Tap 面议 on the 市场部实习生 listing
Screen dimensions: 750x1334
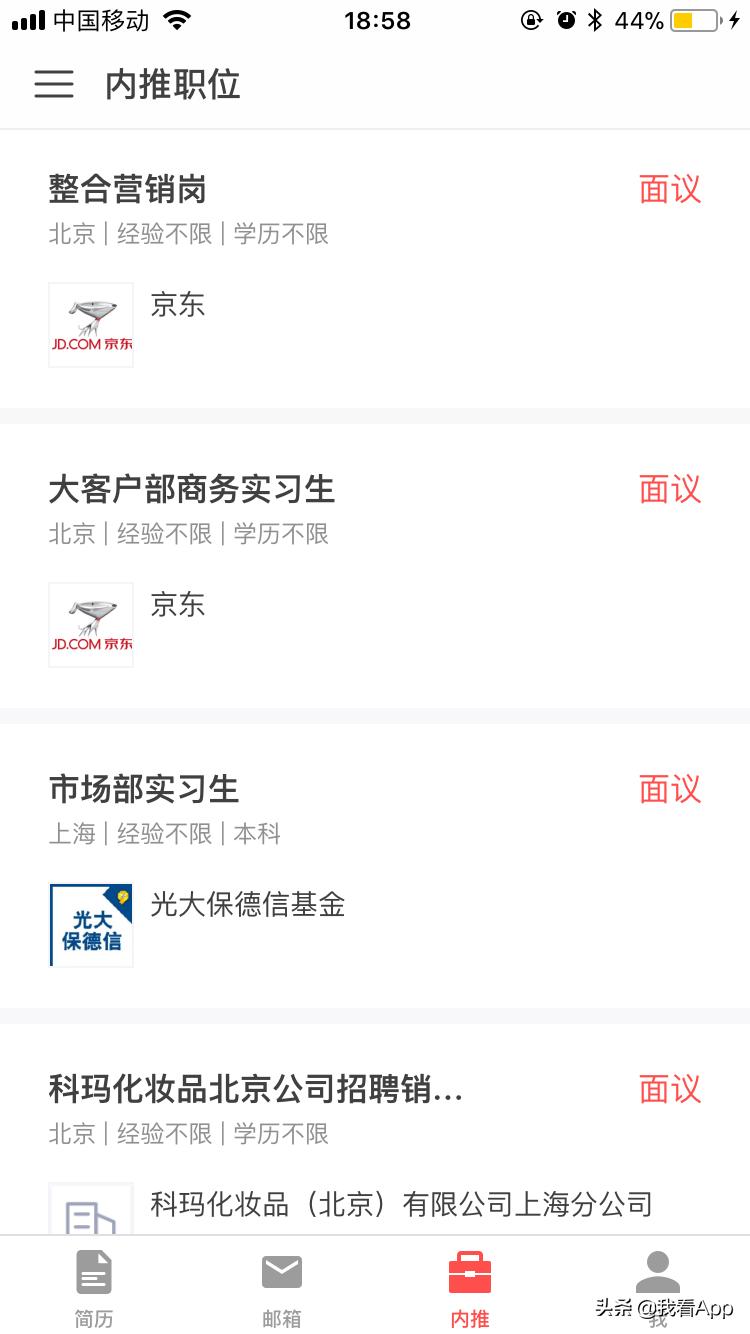(670, 789)
